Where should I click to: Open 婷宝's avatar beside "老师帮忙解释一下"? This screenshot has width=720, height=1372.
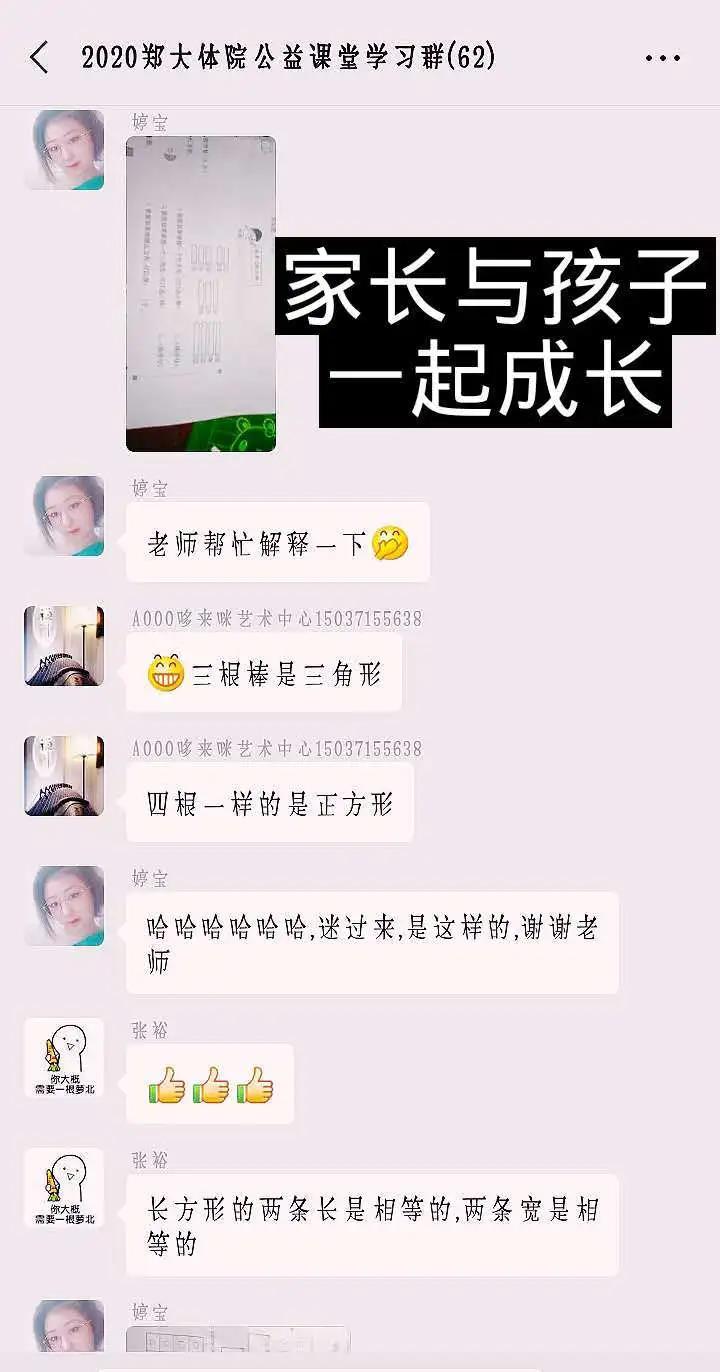pos(64,516)
